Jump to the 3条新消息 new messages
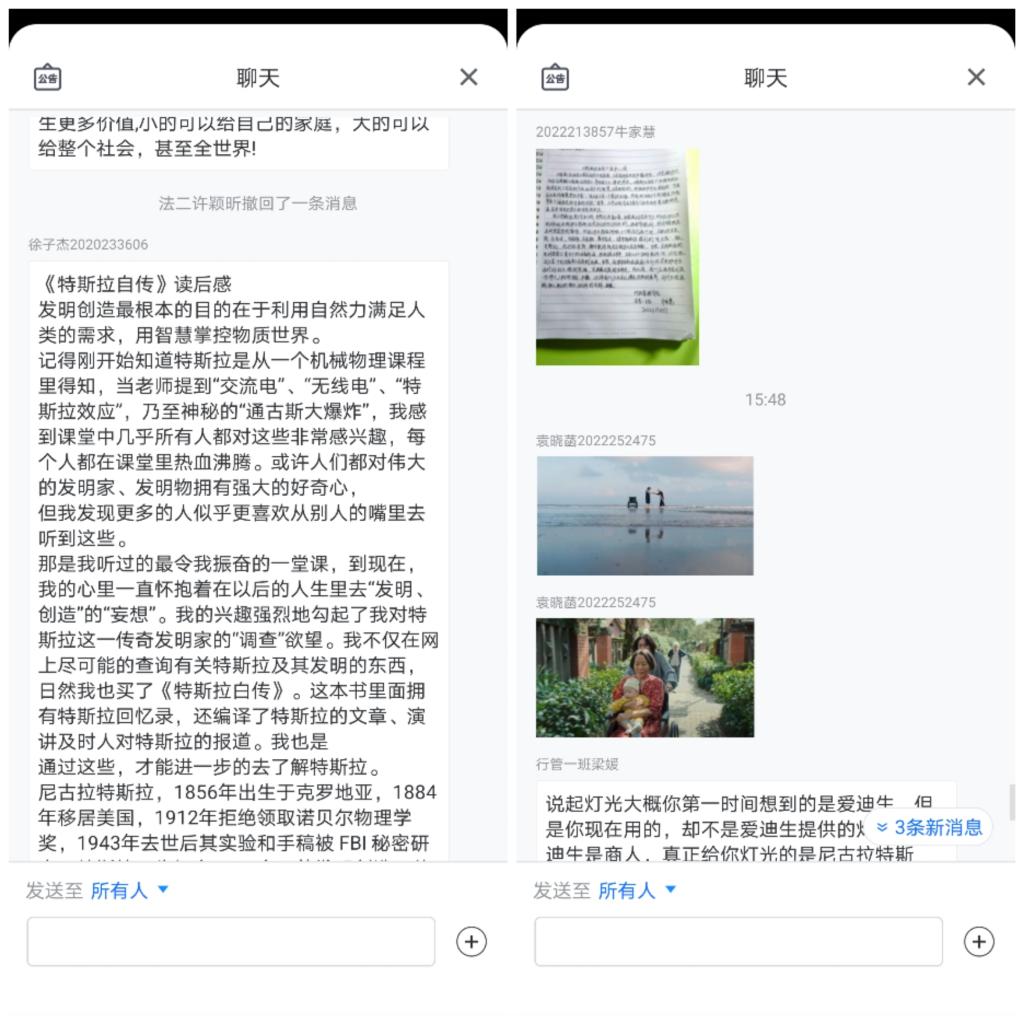The image size is (1024, 1024). (929, 827)
